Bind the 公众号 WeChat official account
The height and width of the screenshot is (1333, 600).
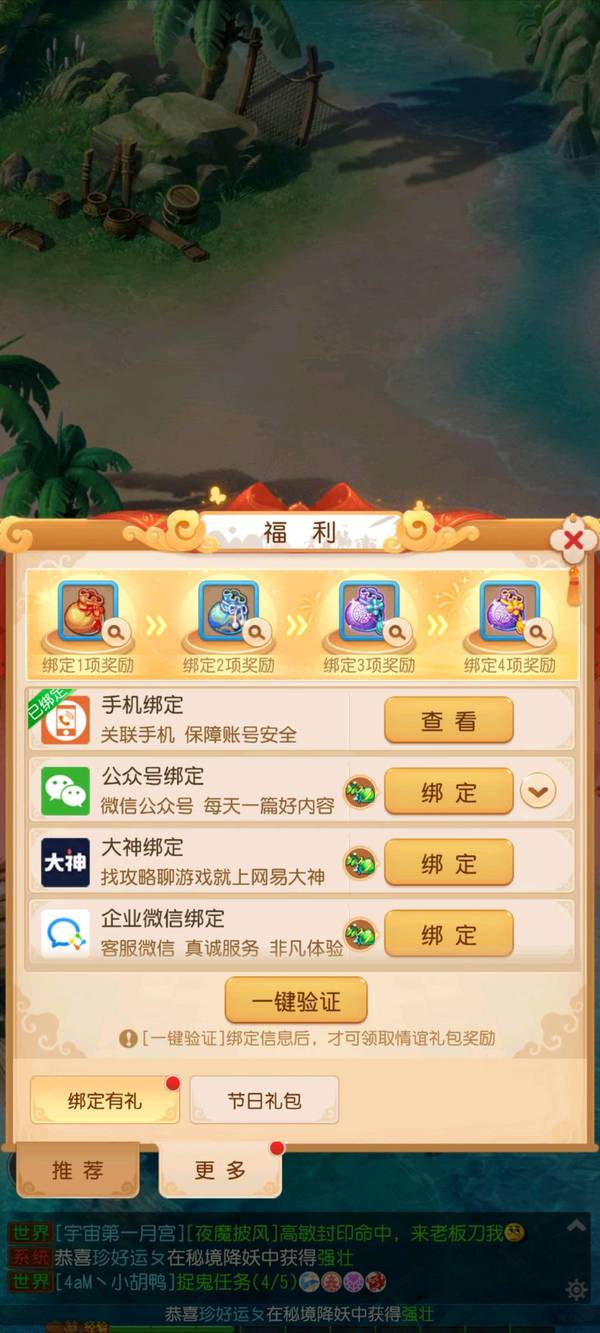[448, 793]
